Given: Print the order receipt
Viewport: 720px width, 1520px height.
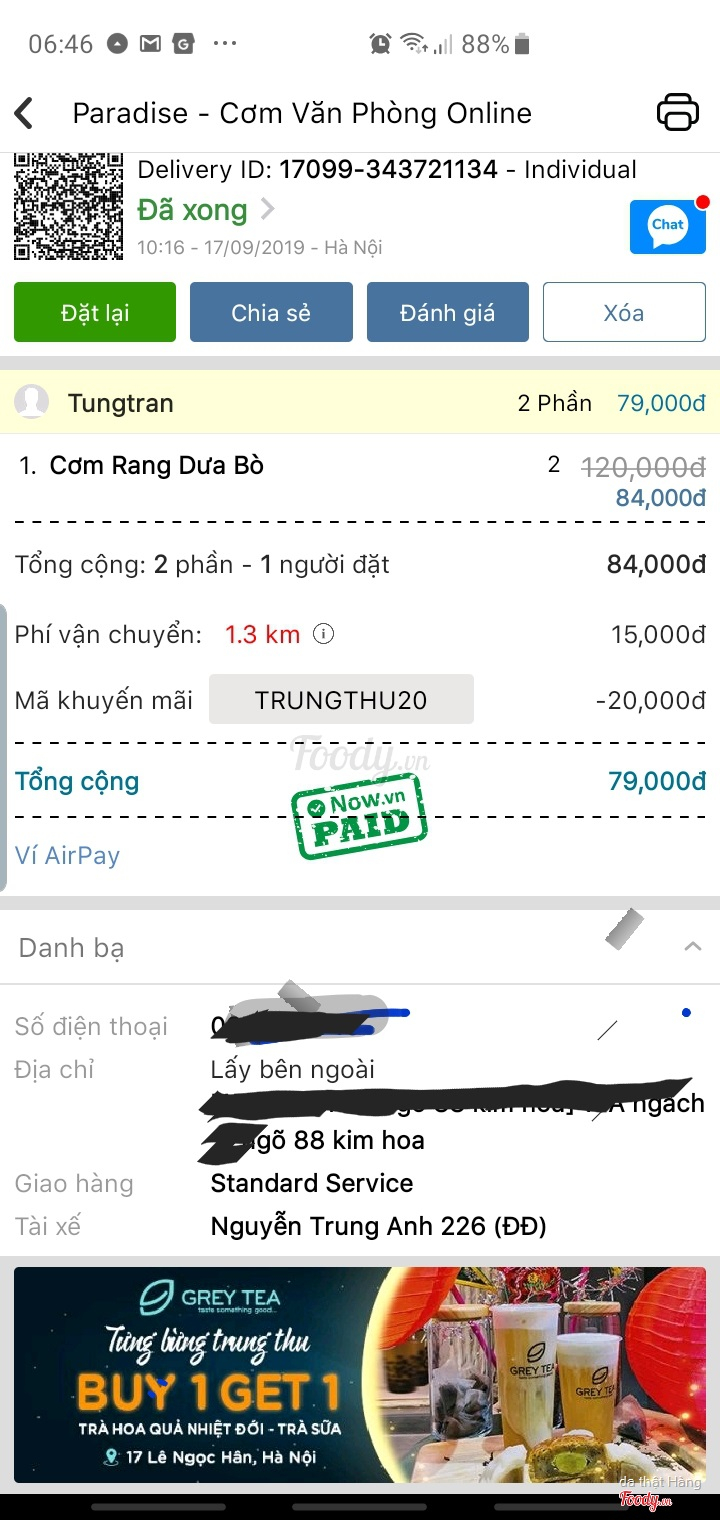Looking at the screenshot, I should (x=677, y=112).
